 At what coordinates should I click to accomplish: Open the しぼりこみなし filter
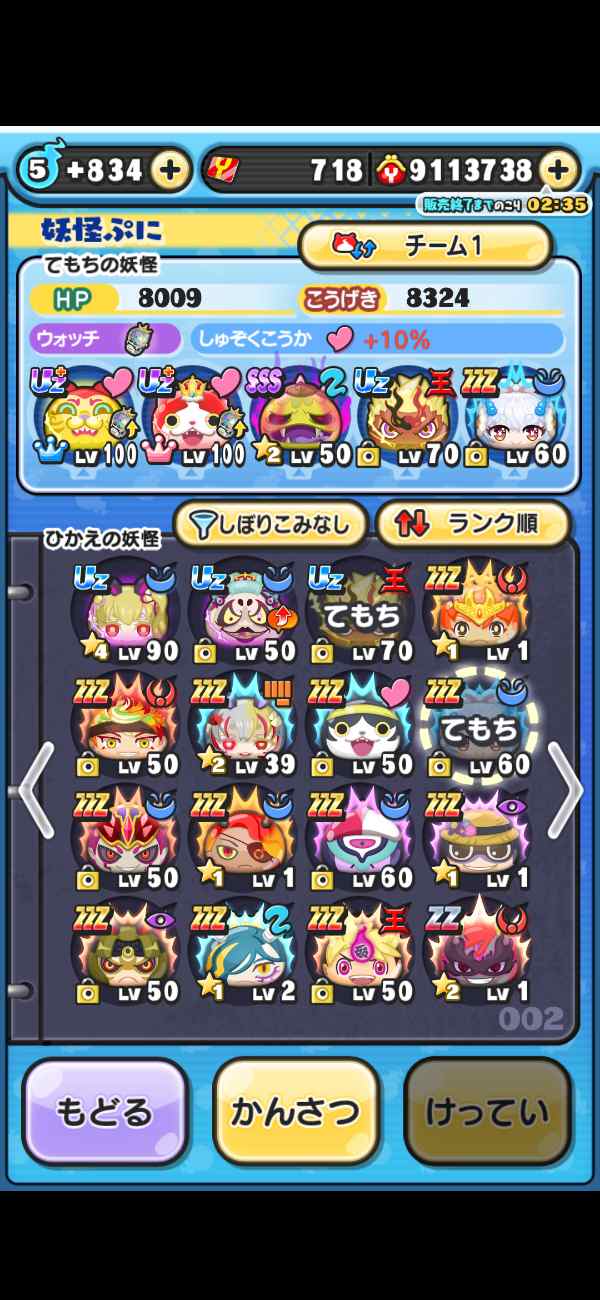(x=270, y=522)
